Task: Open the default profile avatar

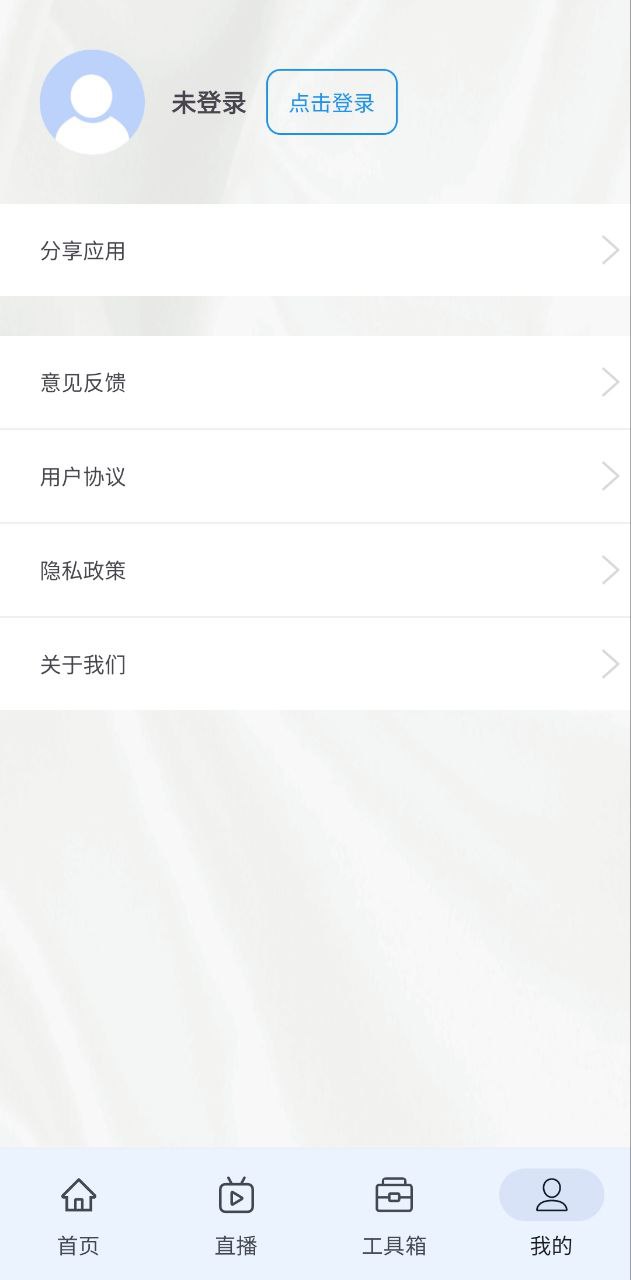Action: (92, 102)
